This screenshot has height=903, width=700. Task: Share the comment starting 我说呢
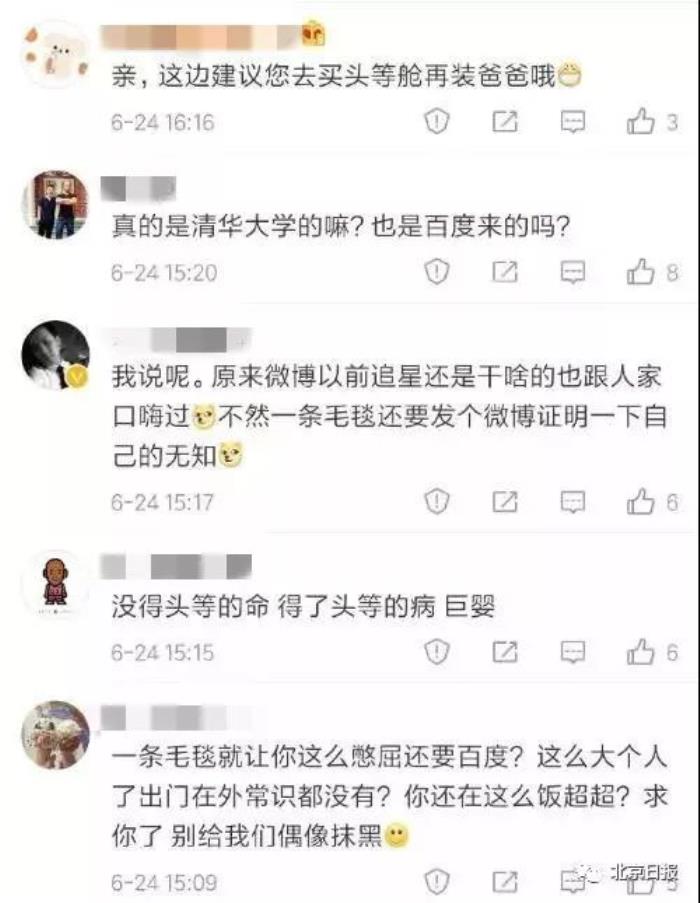click(505, 502)
